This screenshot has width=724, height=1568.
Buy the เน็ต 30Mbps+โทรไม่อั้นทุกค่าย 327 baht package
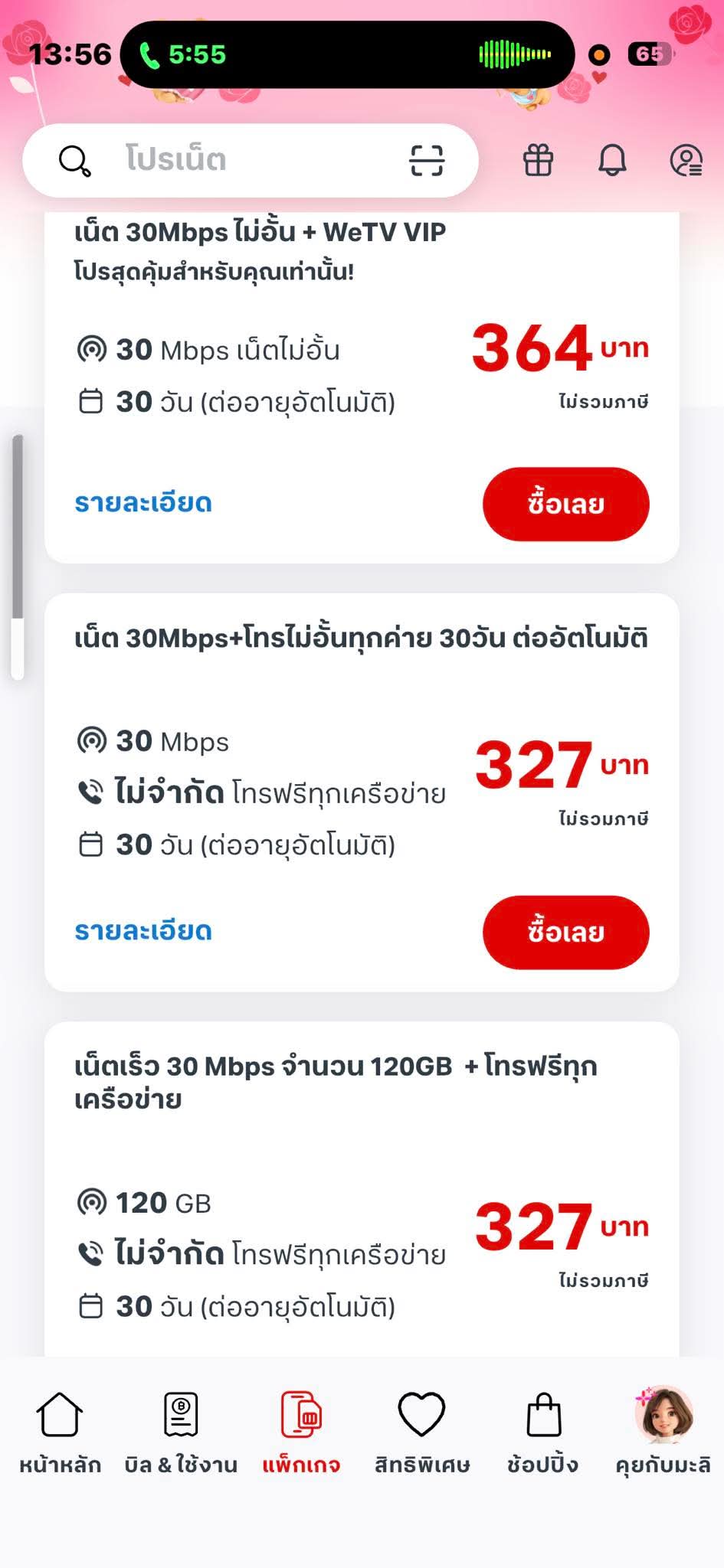coord(565,932)
